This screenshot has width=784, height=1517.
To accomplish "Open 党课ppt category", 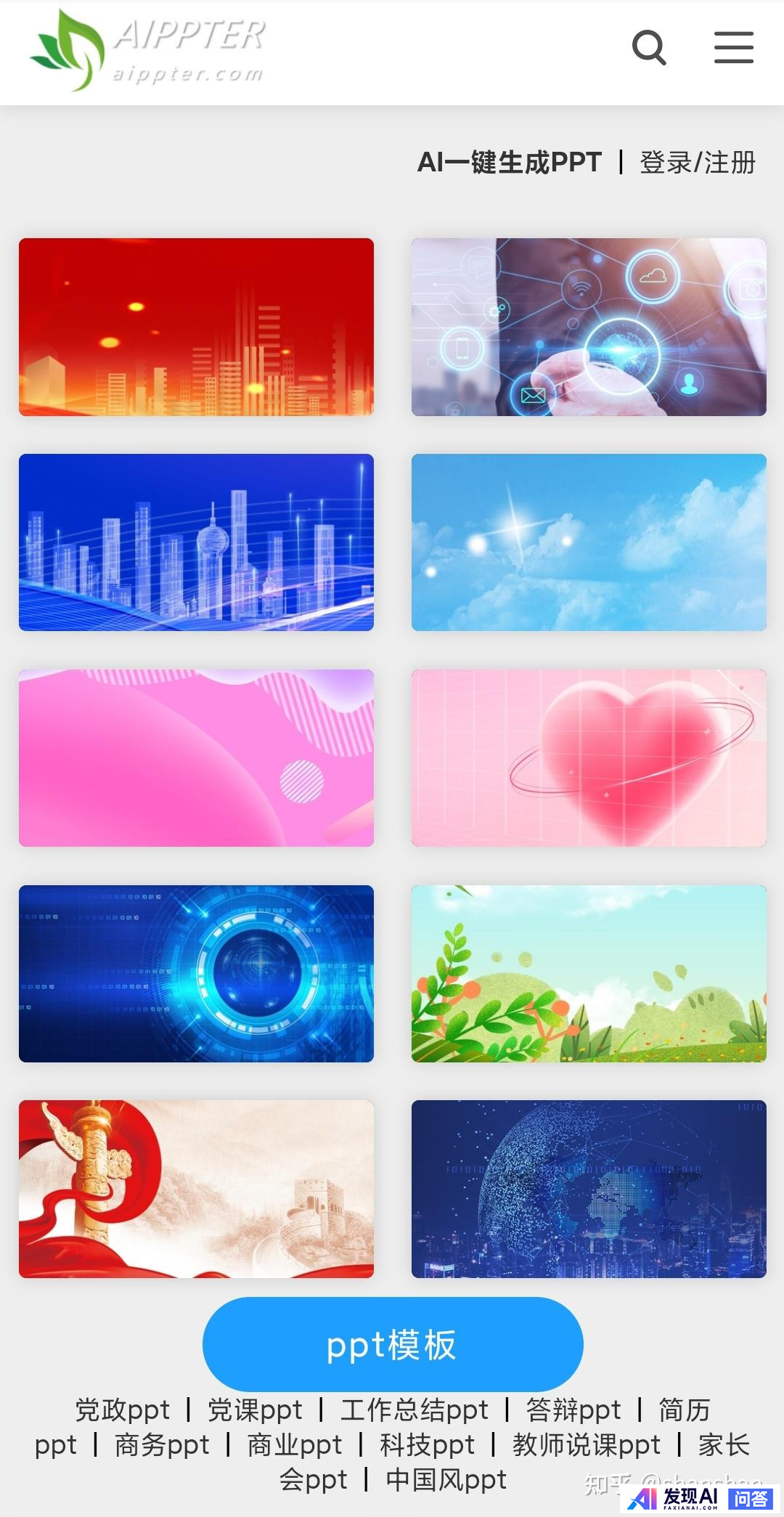I will coord(255,1410).
